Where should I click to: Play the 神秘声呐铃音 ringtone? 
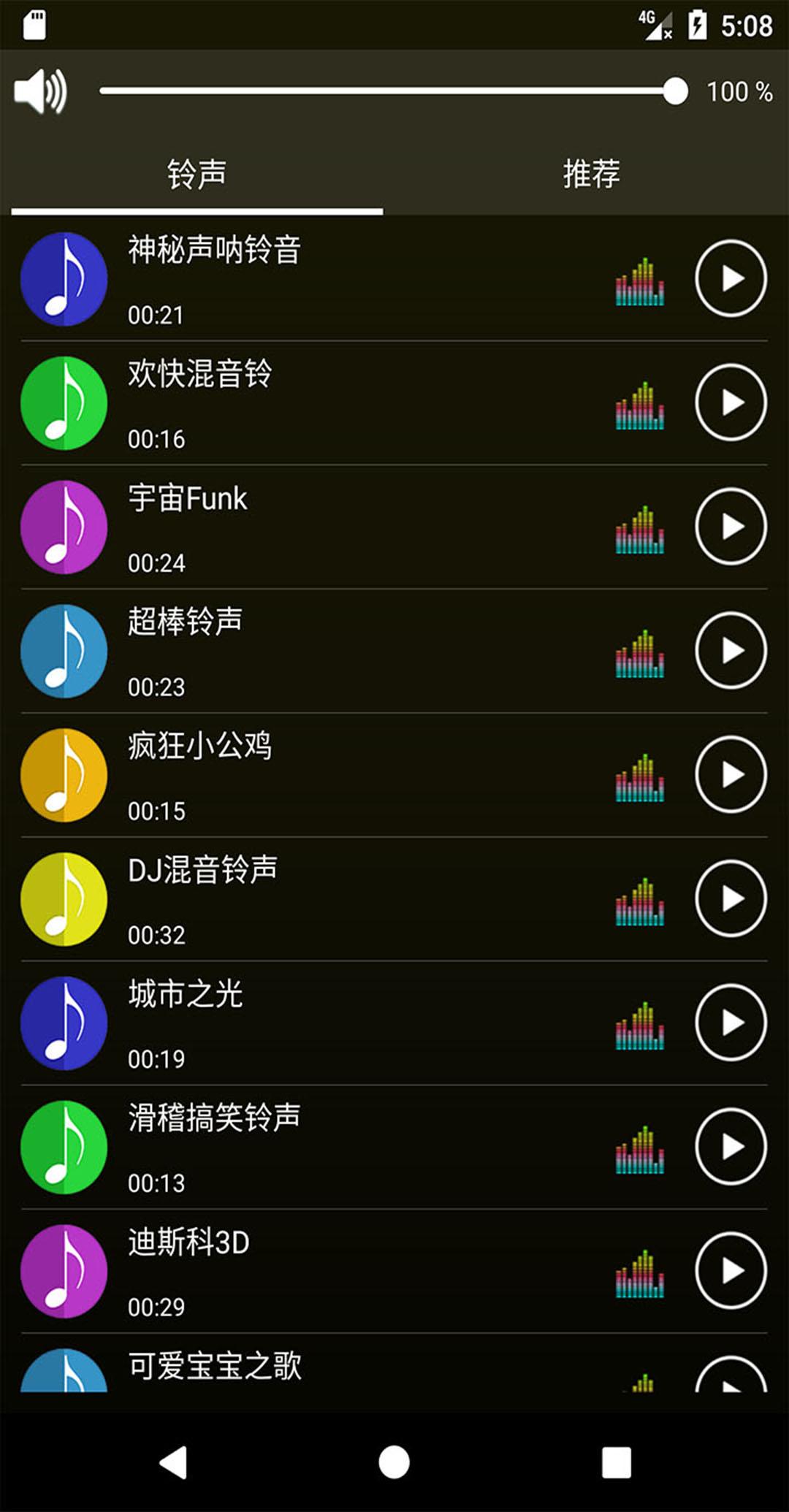point(731,278)
